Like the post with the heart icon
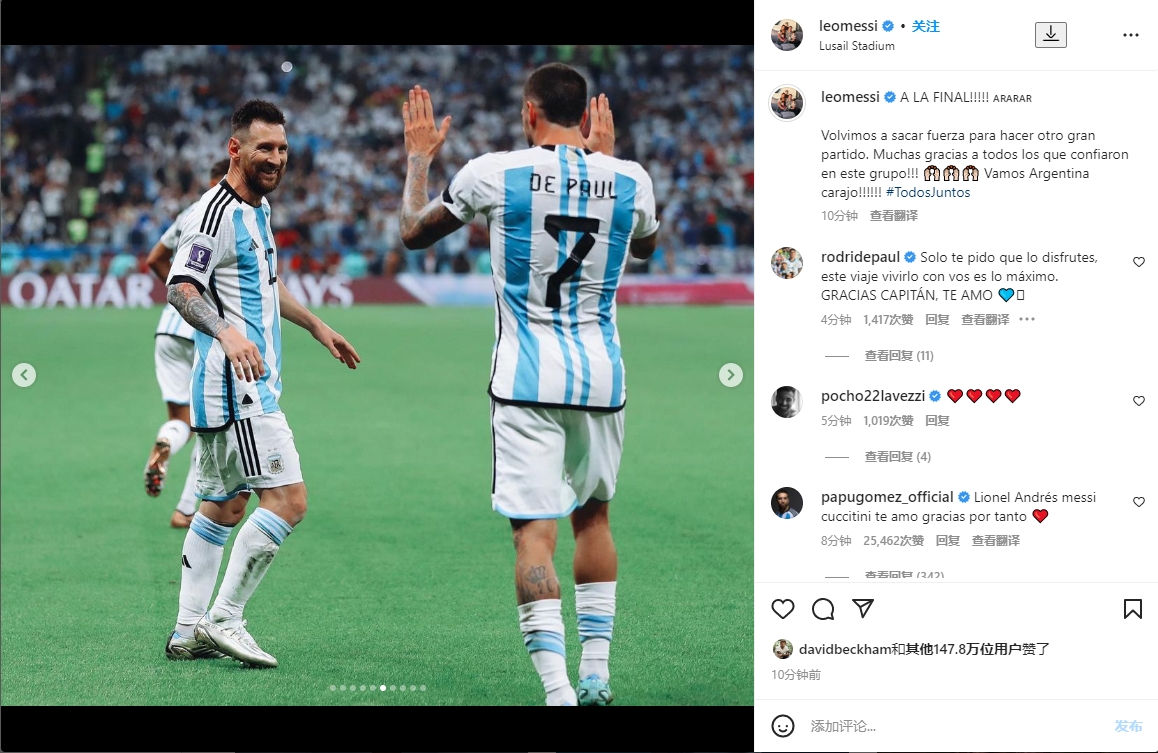The height and width of the screenshot is (753, 1158). pos(783,609)
